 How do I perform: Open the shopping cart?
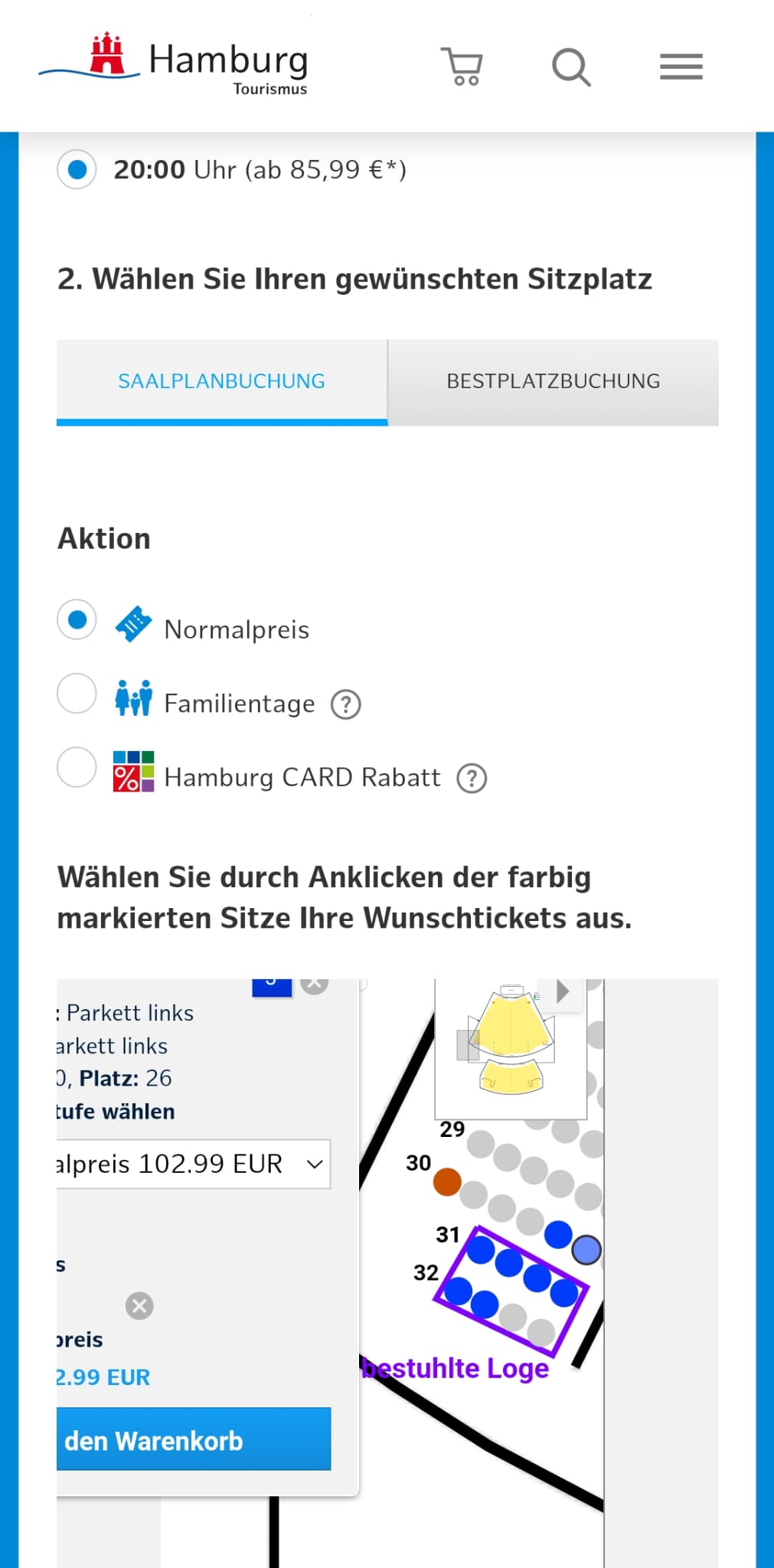[x=461, y=67]
